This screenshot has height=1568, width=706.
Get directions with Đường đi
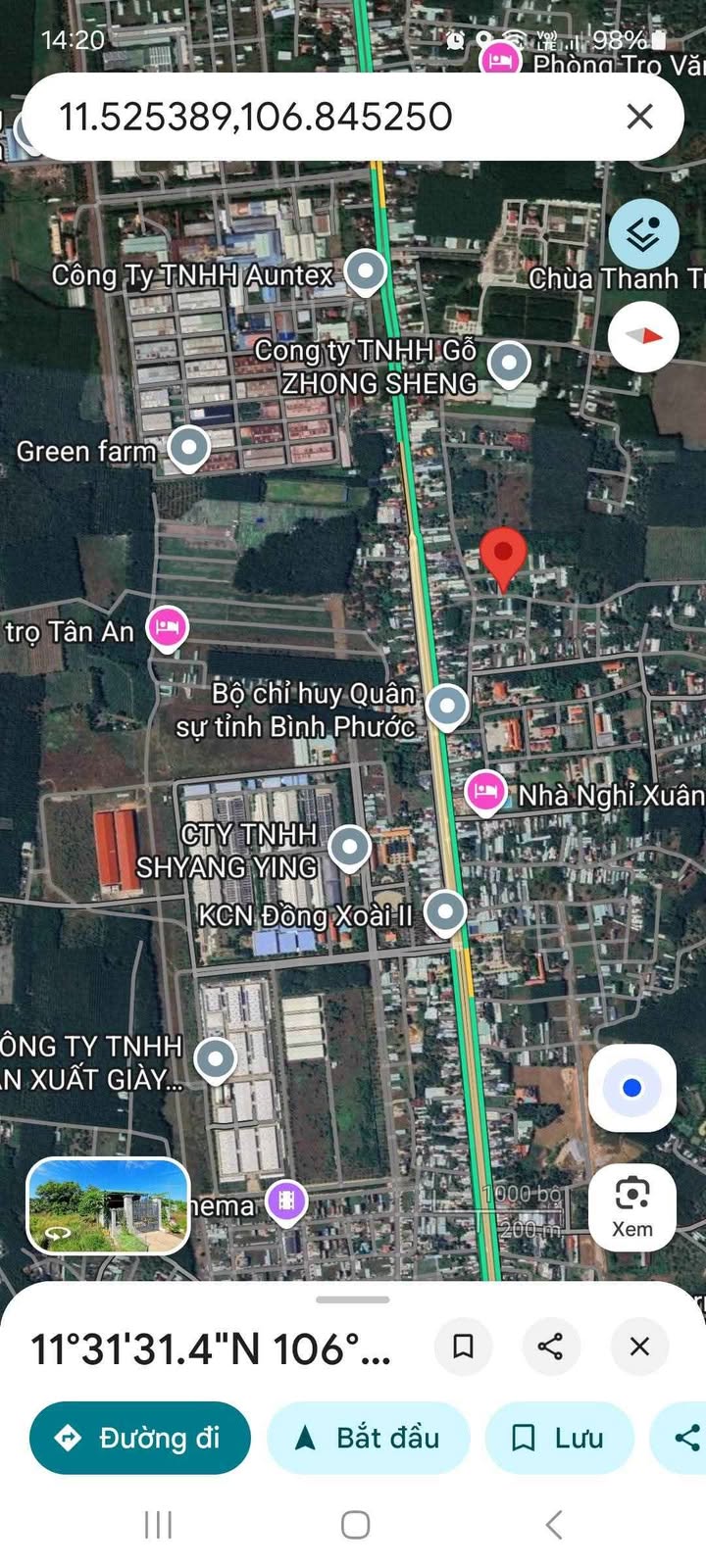[140, 1438]
